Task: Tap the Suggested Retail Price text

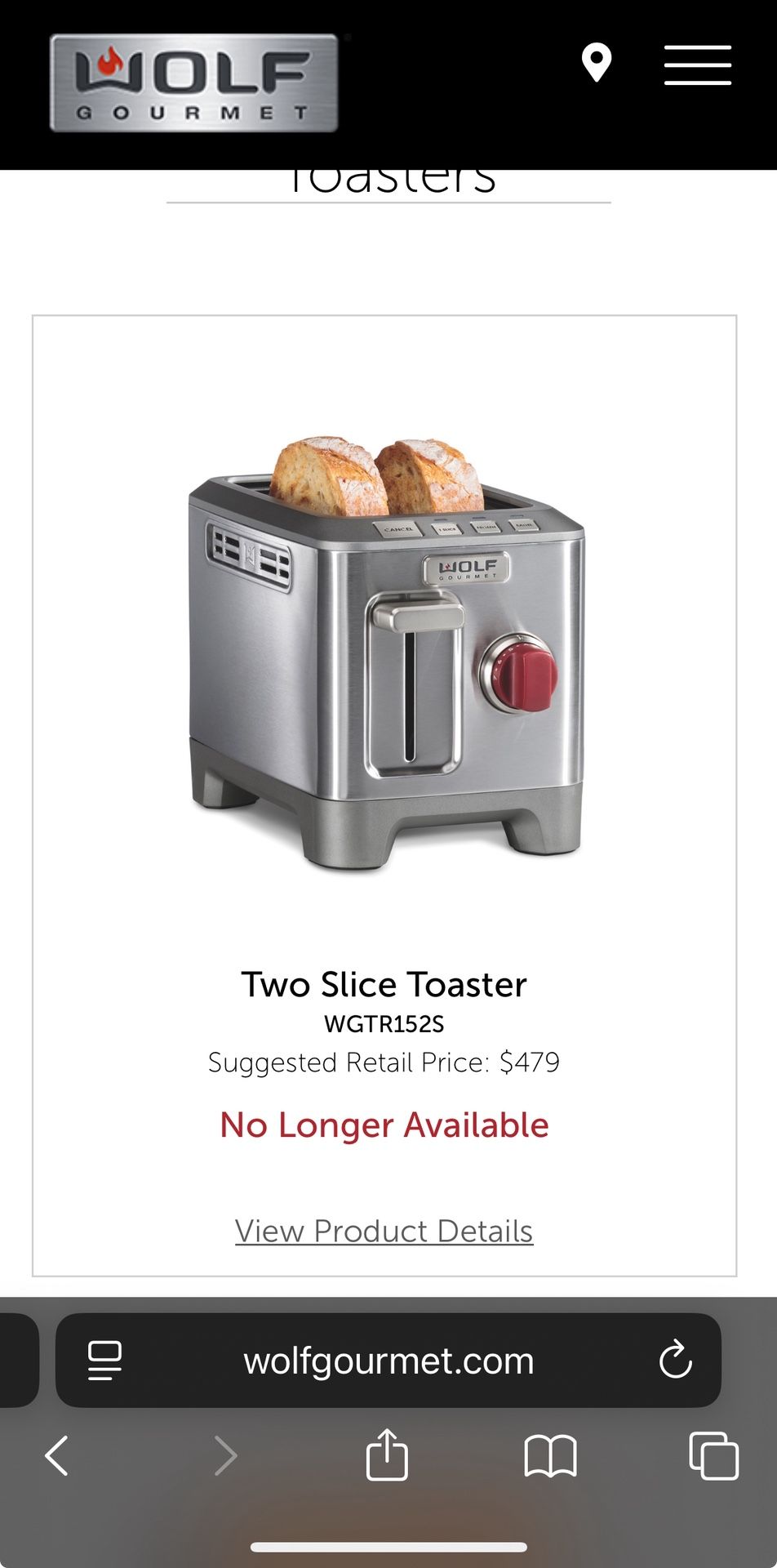Action: pyautogui.click(x=384, y=1062)
